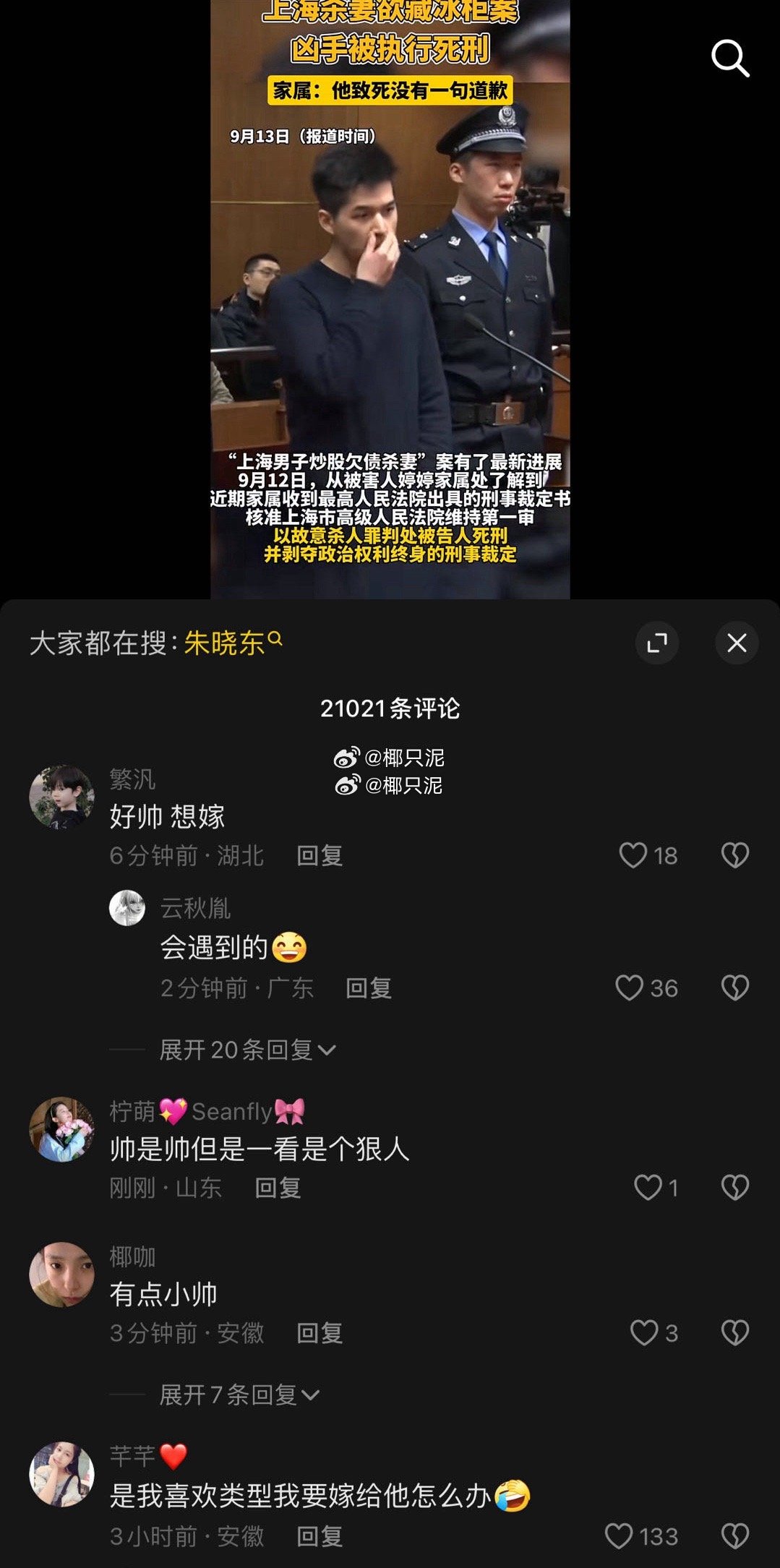Like 柠萌 Seanfly's comment

tap(648, 1188)
